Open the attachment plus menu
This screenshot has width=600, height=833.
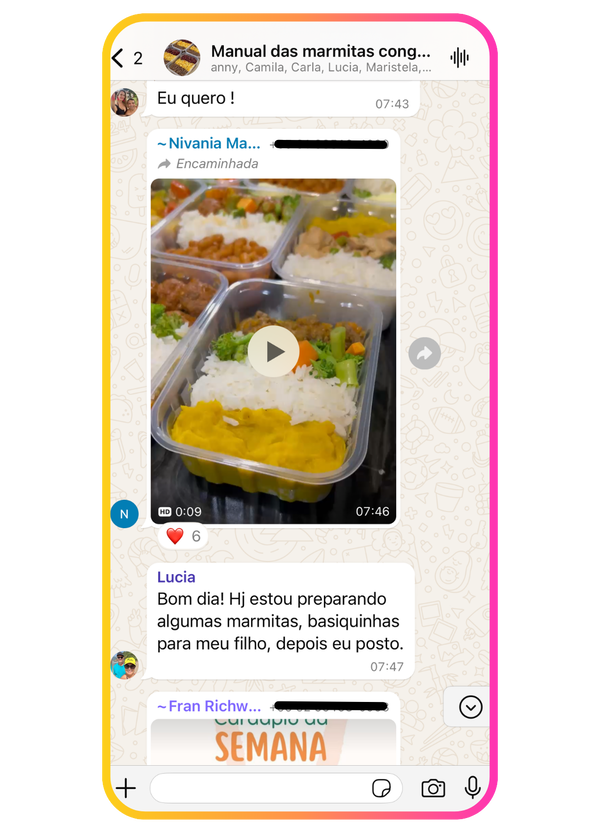point(126,788)
